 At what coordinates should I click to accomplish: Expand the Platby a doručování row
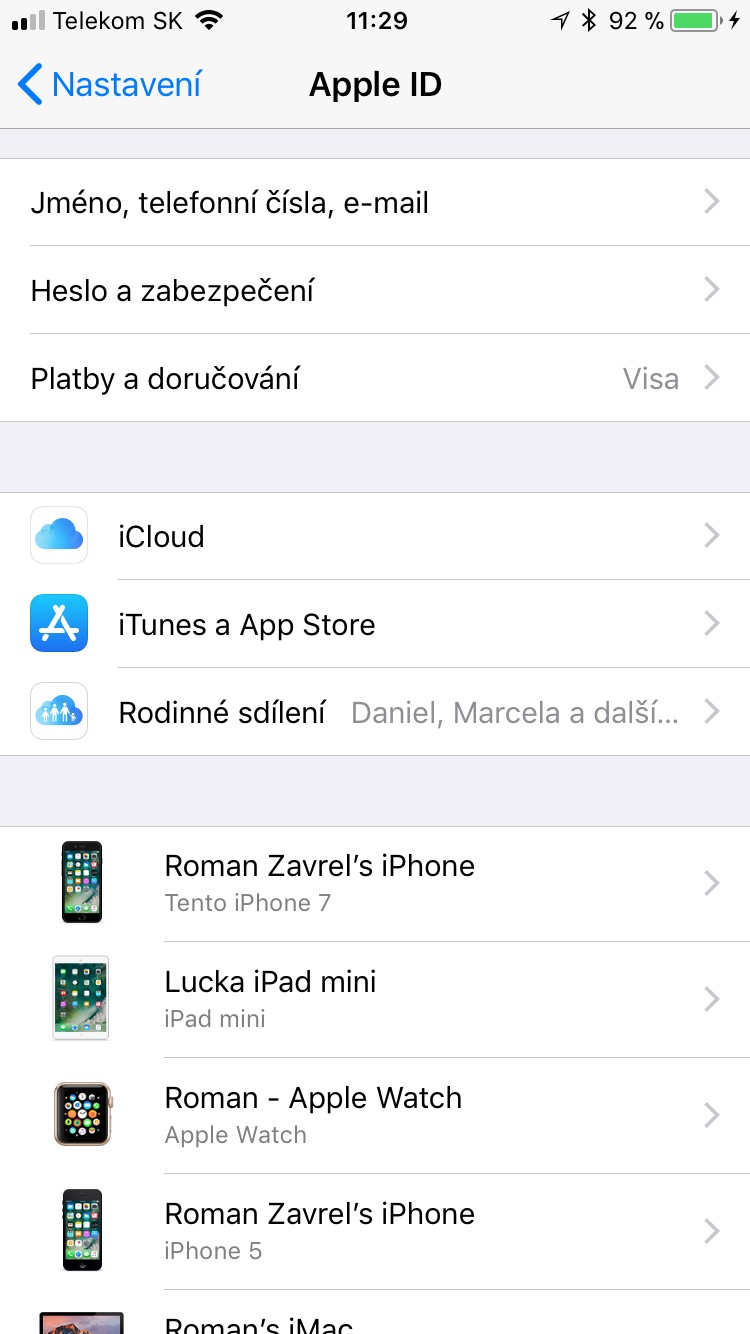point(375,378)
